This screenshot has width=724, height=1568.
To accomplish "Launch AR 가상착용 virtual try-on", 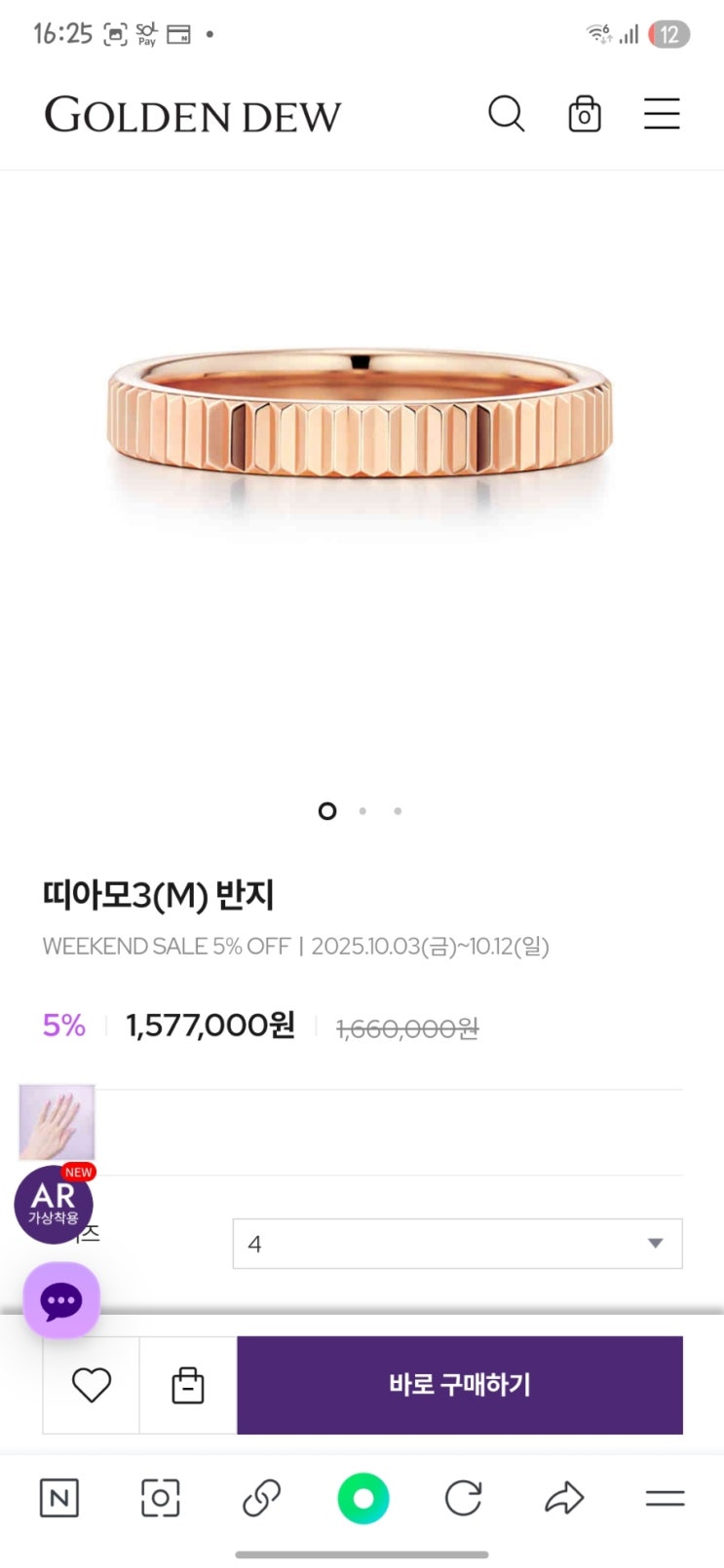I will tap(54, 1205).
